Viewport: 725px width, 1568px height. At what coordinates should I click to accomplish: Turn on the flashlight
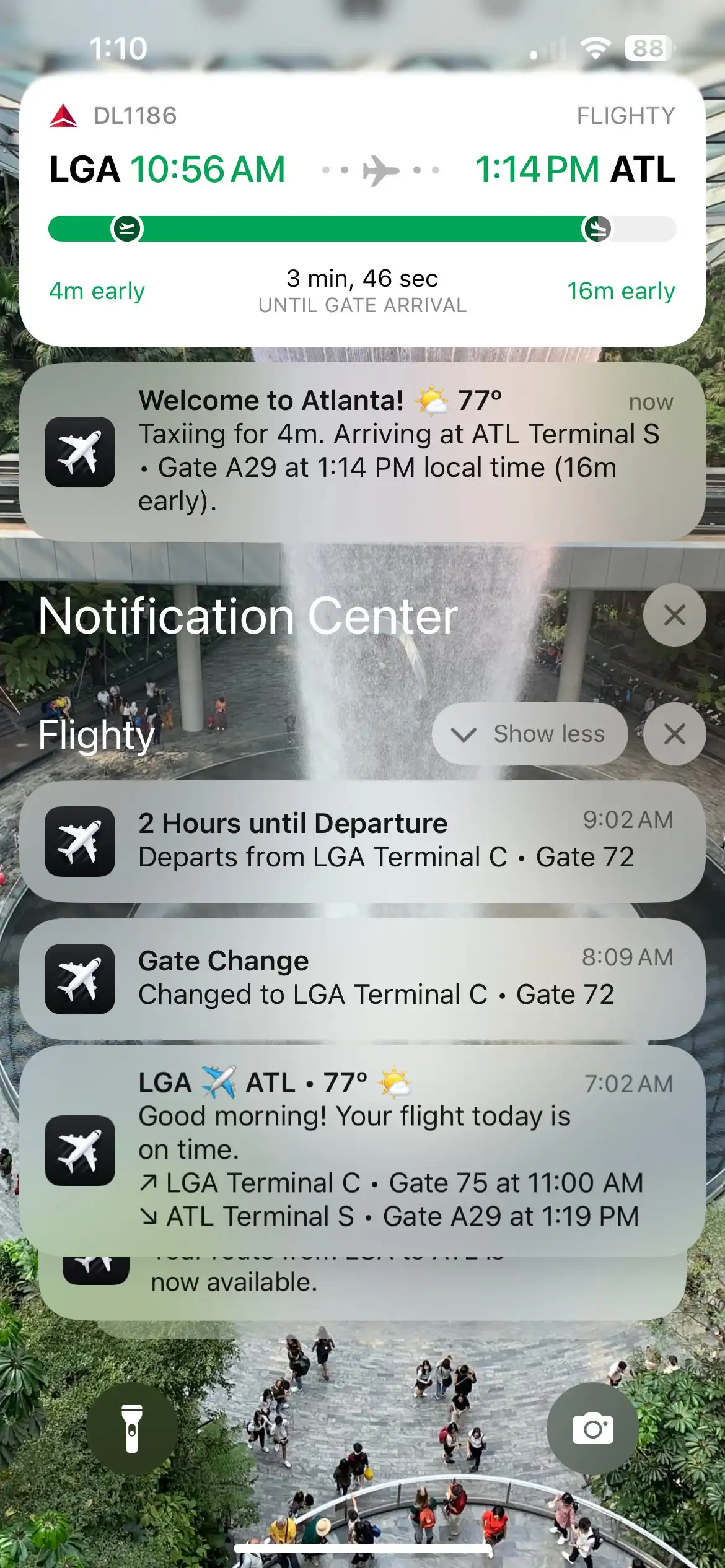pyautogui.click(x=132, y=1429)
